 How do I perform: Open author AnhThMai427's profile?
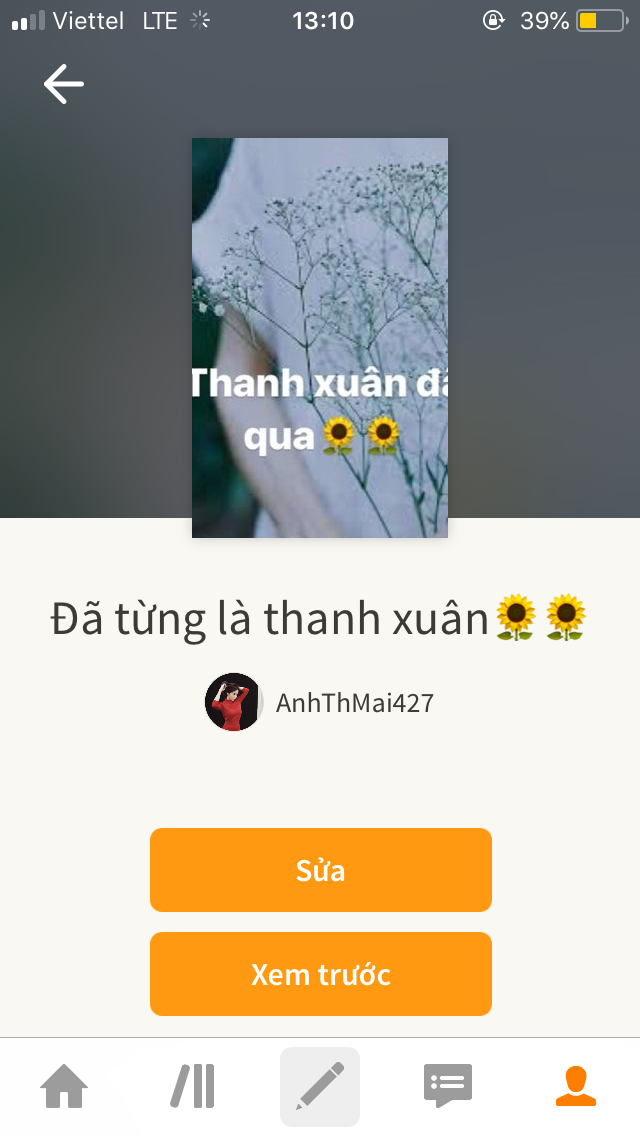coord(320,702)
